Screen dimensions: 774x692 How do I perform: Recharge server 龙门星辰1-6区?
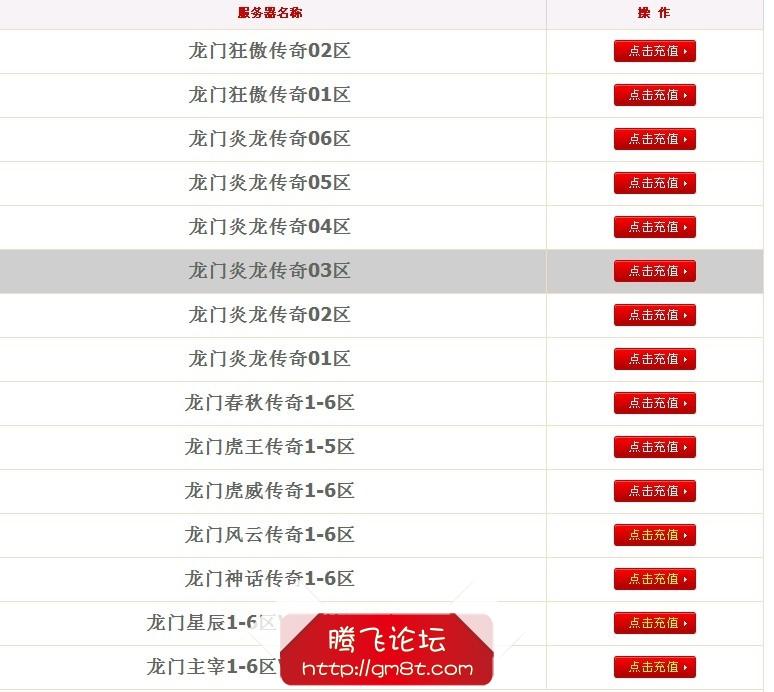tap(654, 623)
